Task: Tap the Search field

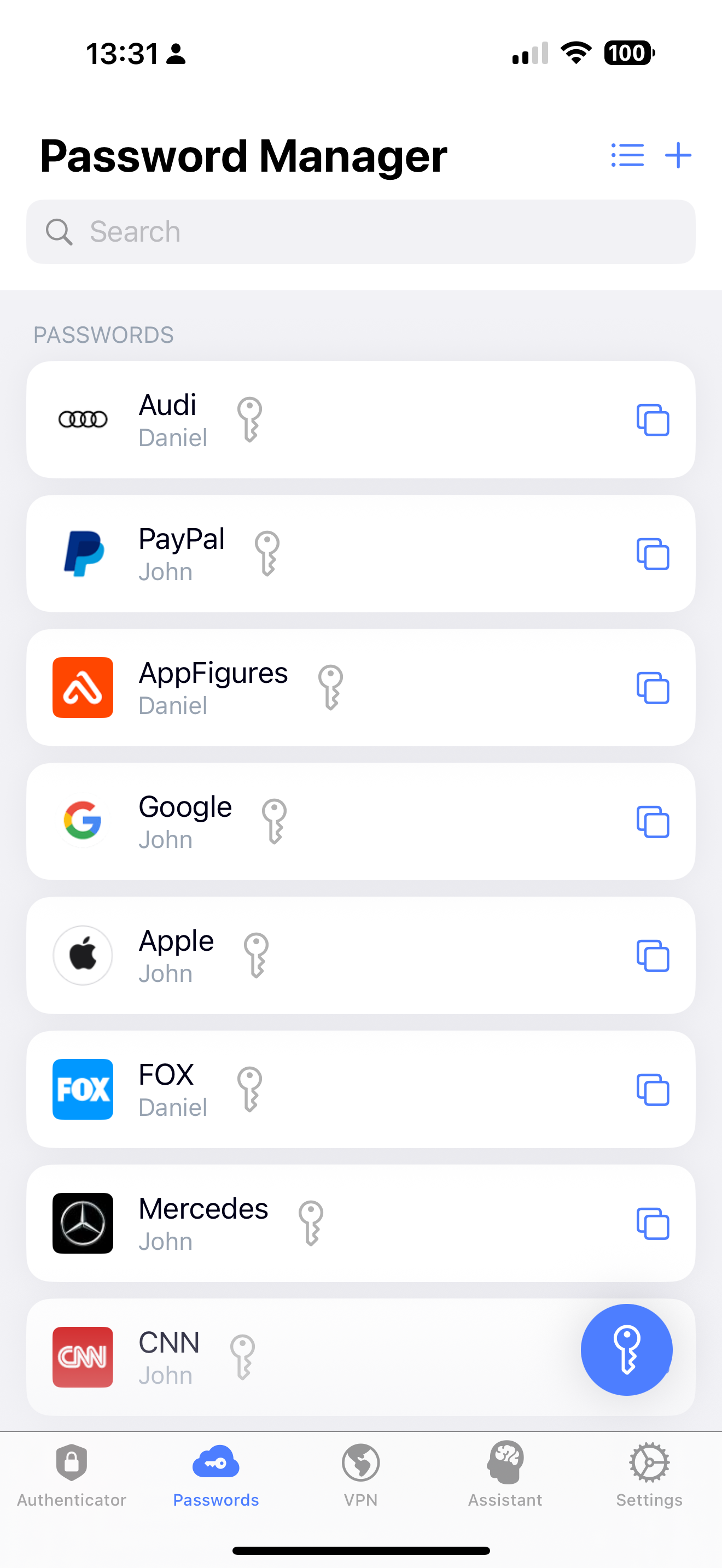Action: point(360,232)
